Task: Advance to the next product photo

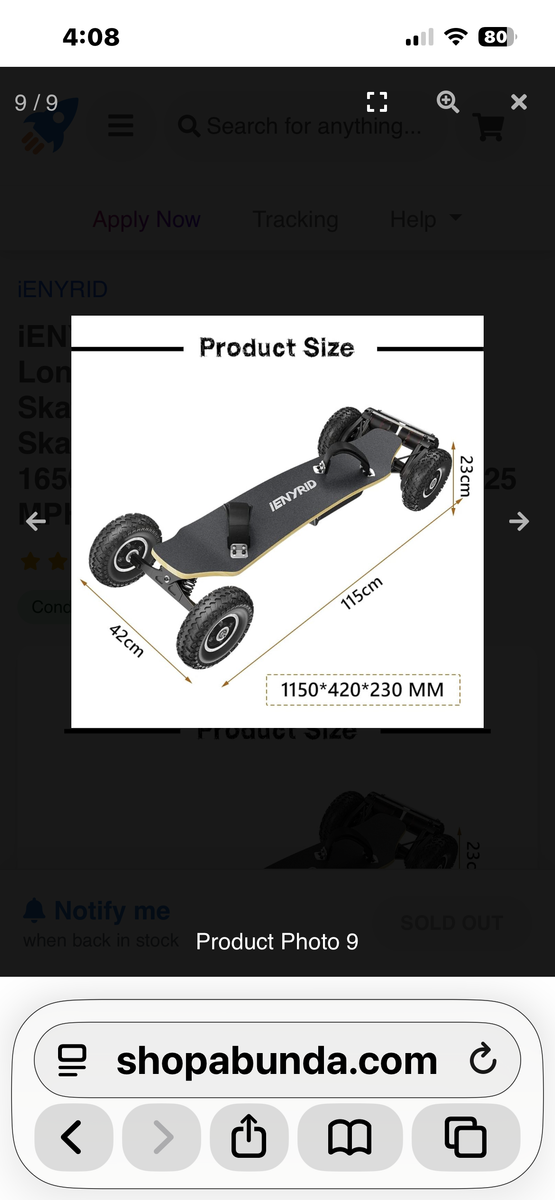Action: click(x=519, y=521)
